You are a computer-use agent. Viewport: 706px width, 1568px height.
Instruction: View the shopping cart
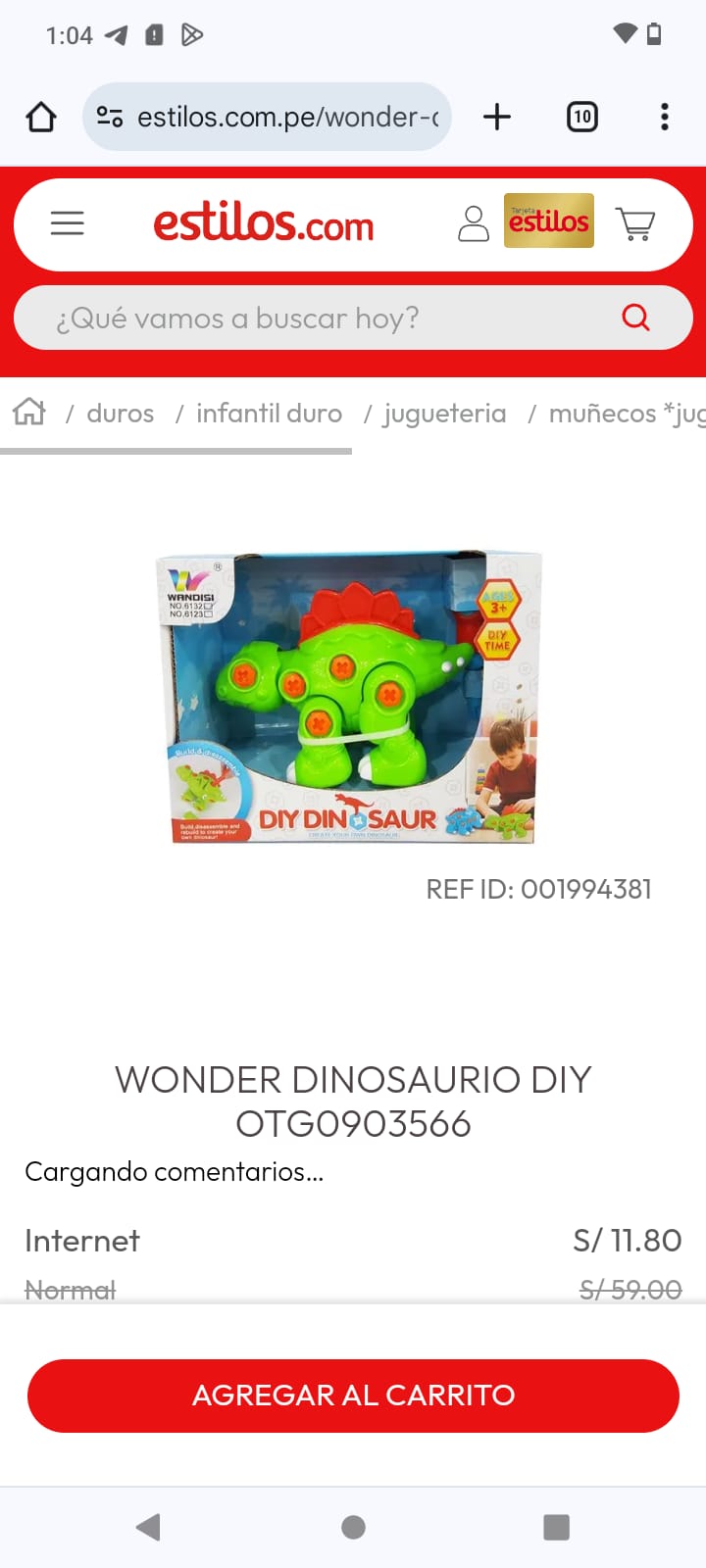point(635,223)
